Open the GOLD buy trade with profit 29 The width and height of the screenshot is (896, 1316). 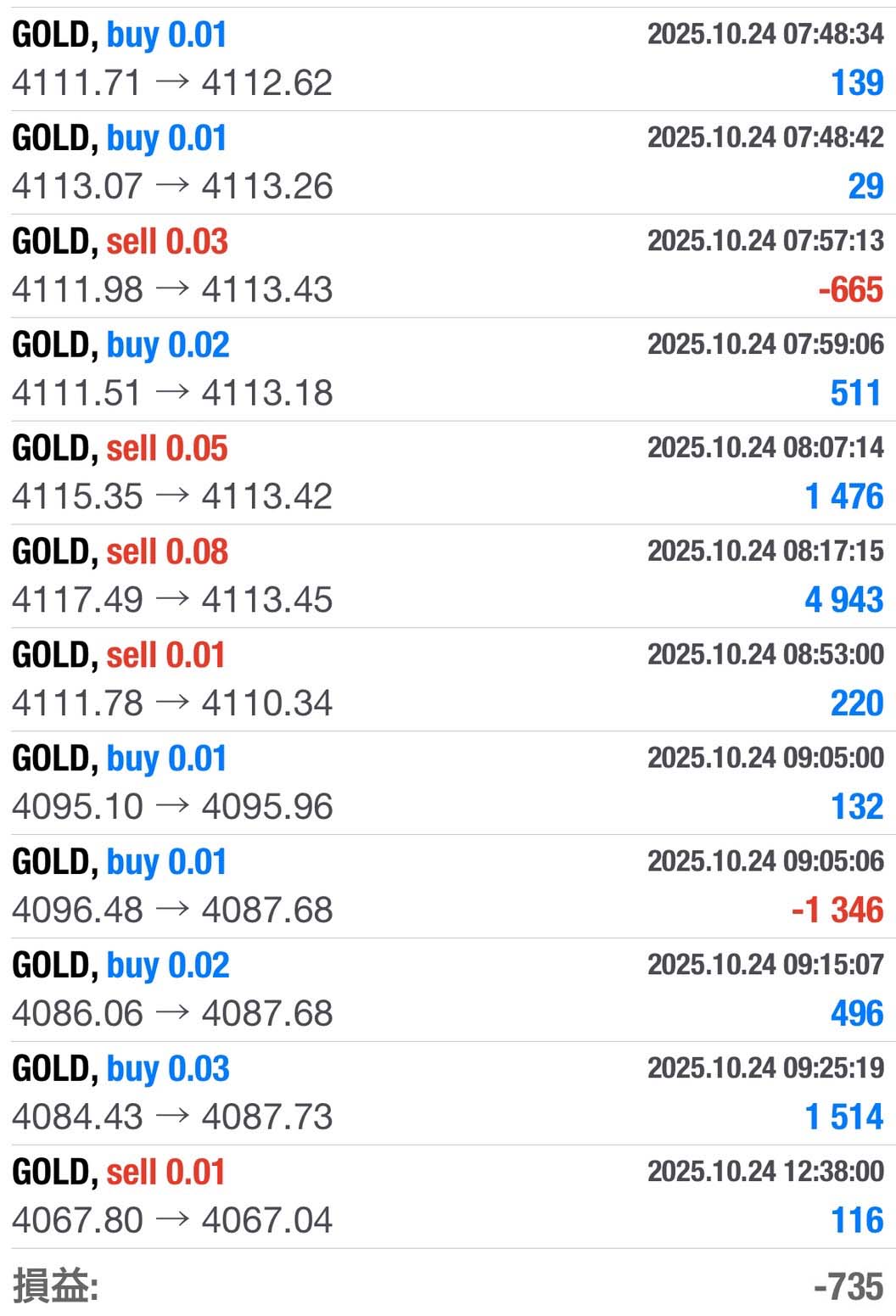point(448,162)
